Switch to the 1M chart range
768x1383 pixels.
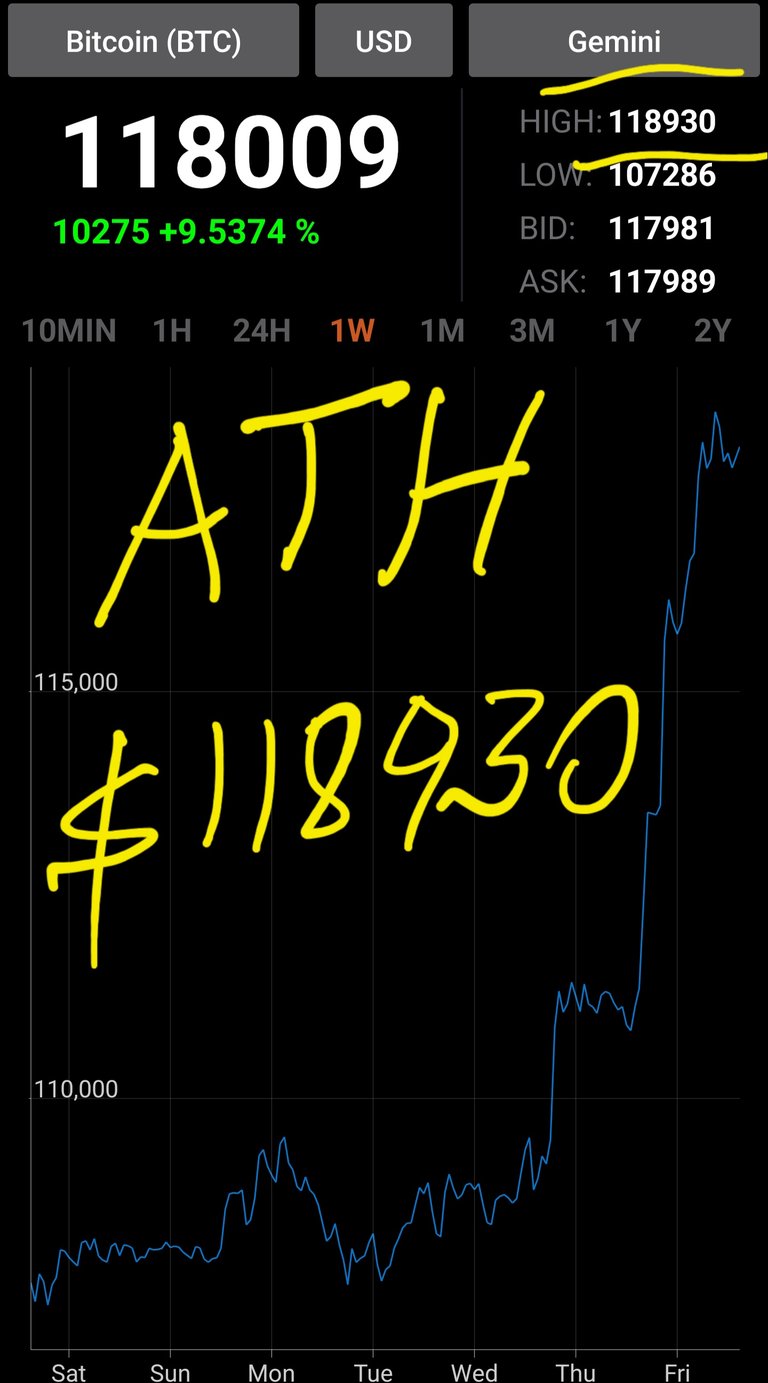tap(442, 331)
